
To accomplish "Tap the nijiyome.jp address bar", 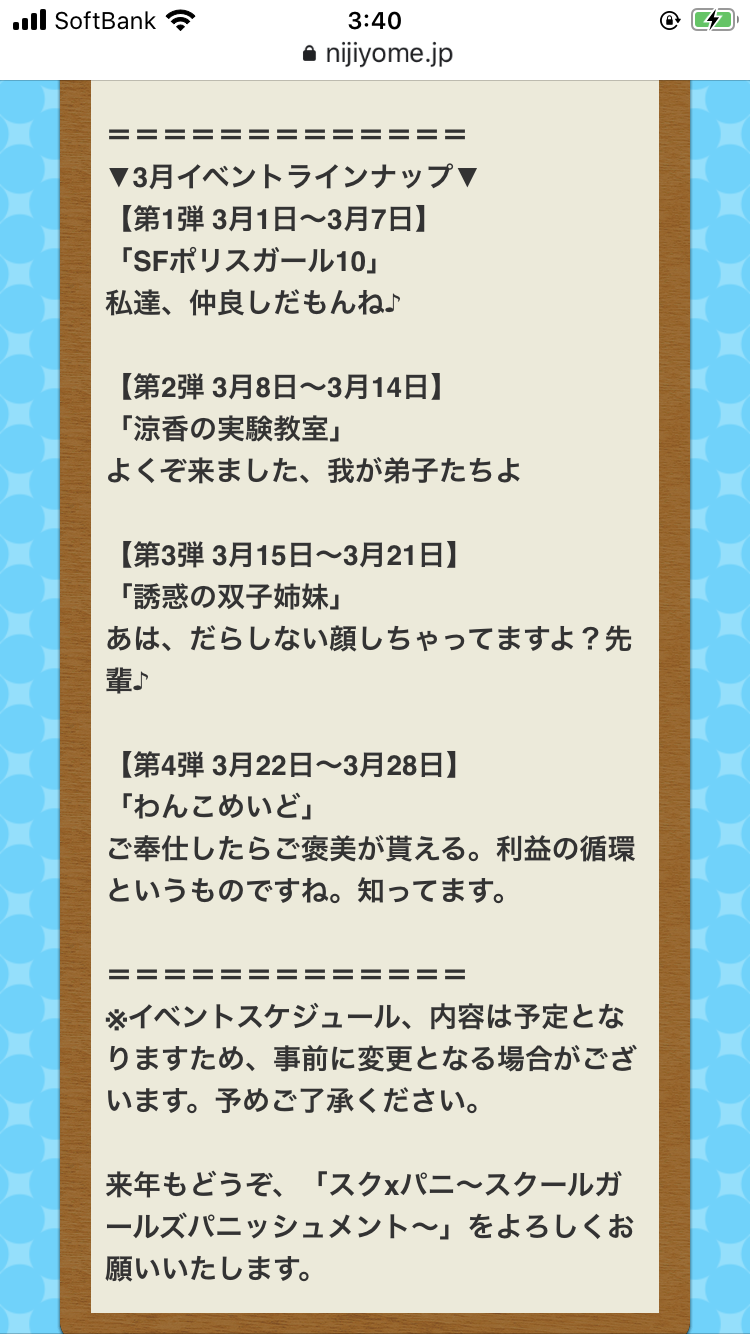I will click(x=376, y=54).
